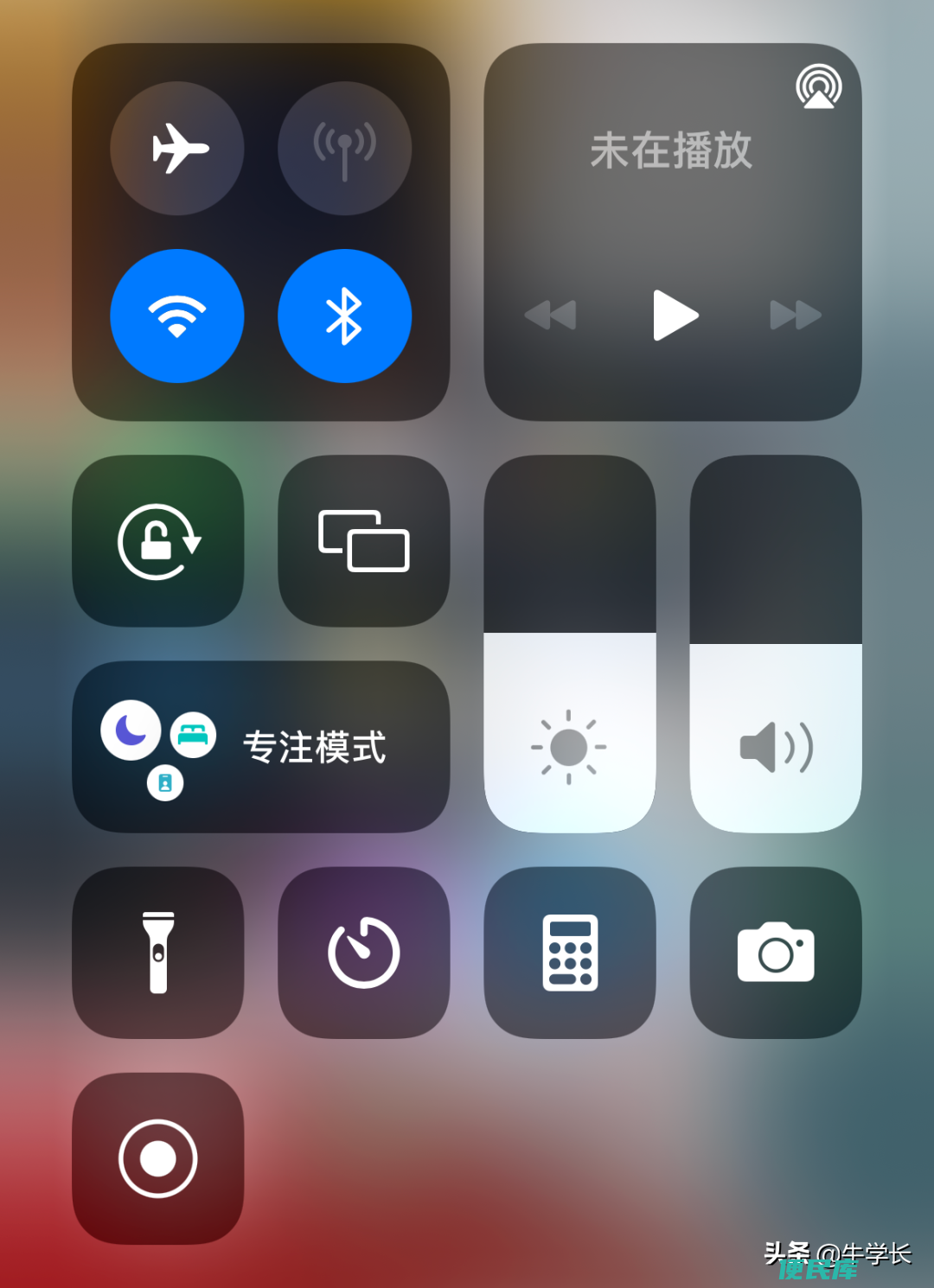Turn off Wi-Fi
Viewport: 934px width, 1288px height.
point(177,316)
